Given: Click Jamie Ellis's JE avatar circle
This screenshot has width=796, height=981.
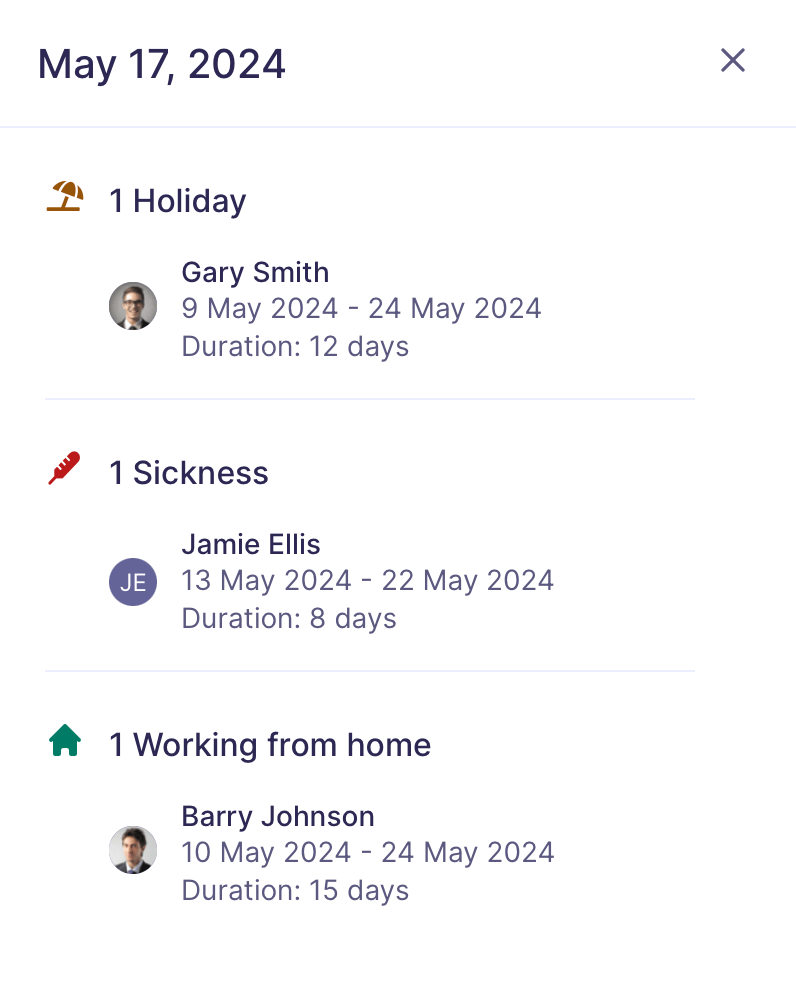Looking at the screenshot, I should click(133, 582).
